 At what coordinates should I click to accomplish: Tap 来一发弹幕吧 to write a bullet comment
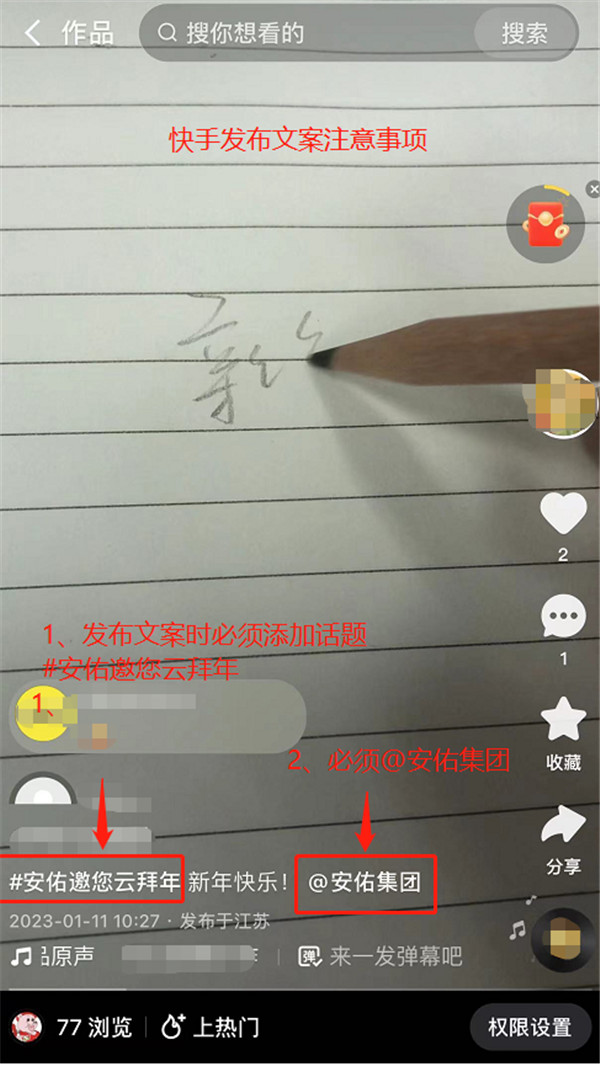(x=395, y=957)
